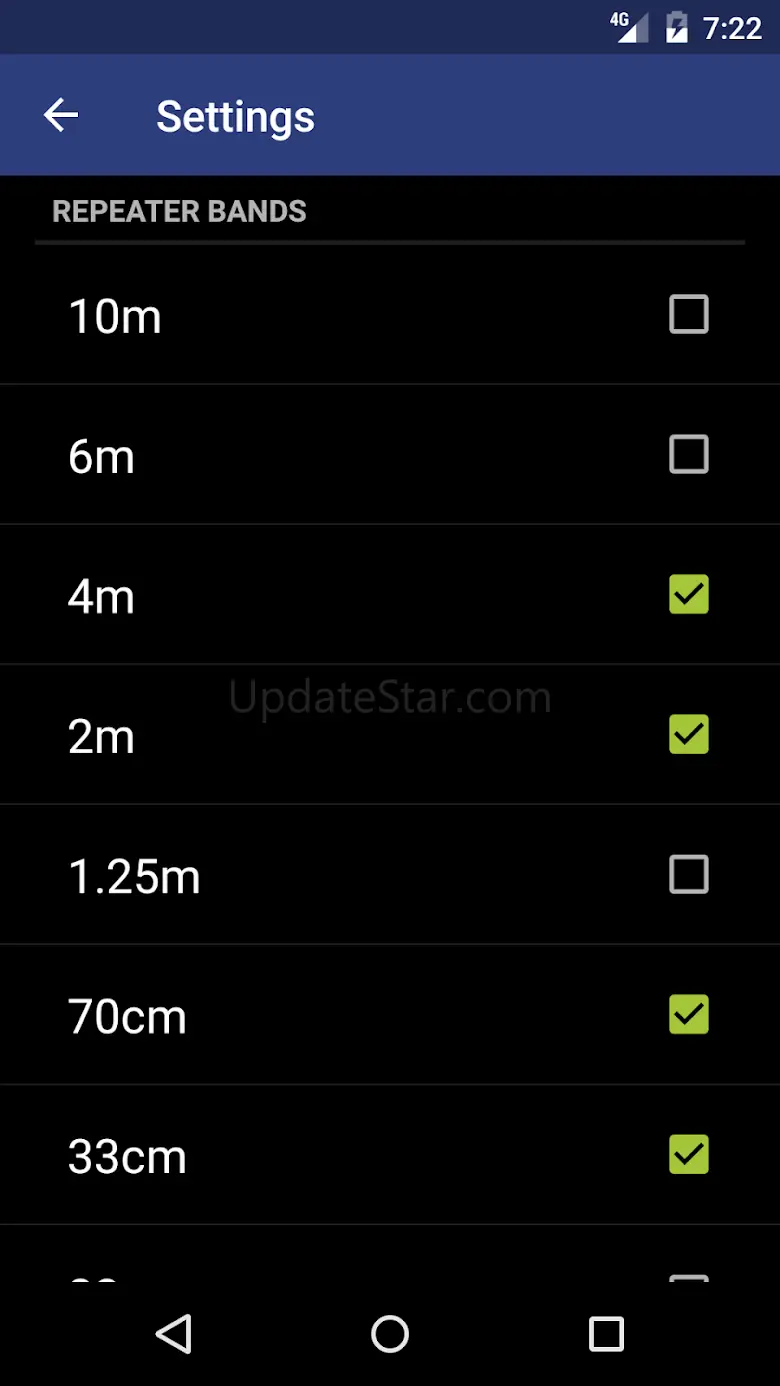Turn on the 1.25m band

688,874
